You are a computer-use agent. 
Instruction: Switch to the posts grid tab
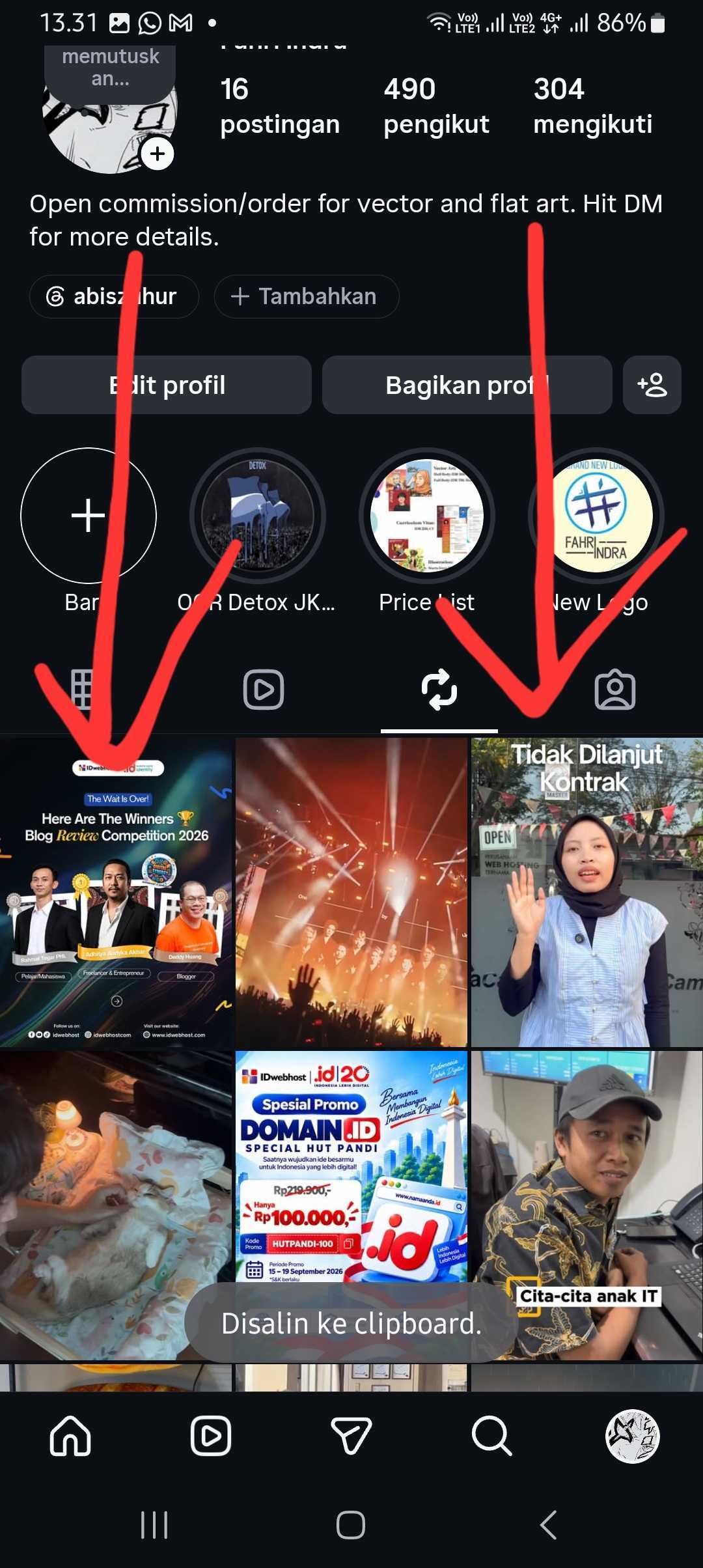(88, 690)
